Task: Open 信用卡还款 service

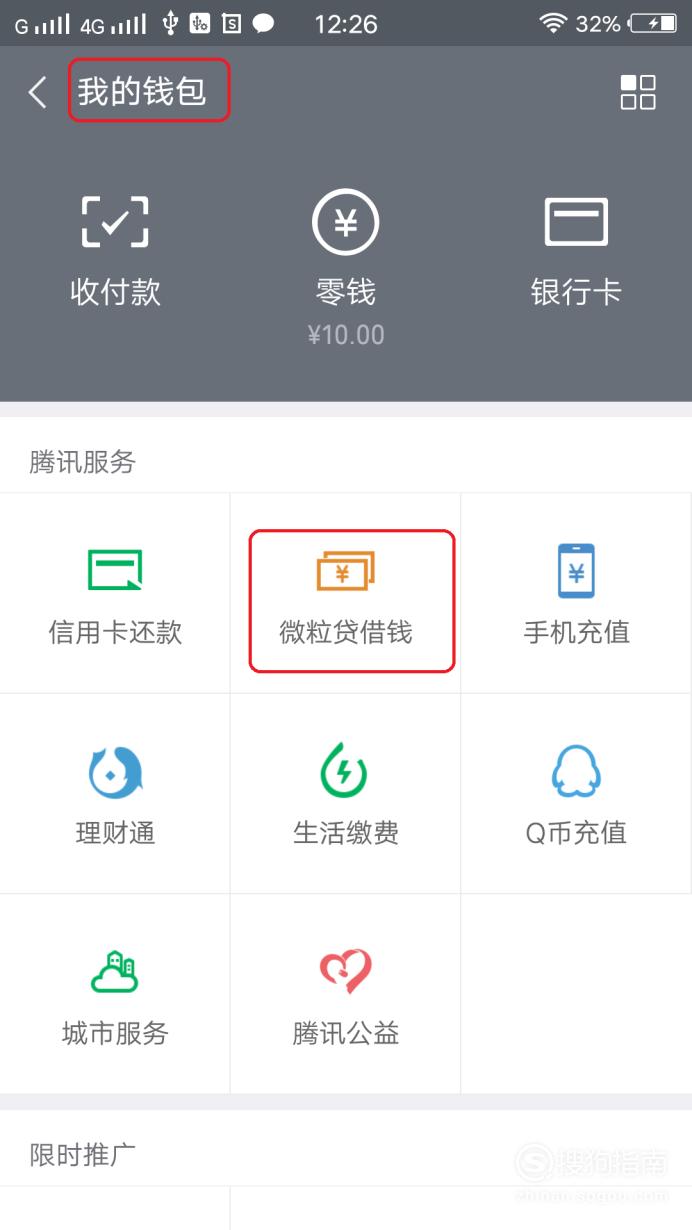Action: pyautogui.click(x=115, y=593)
